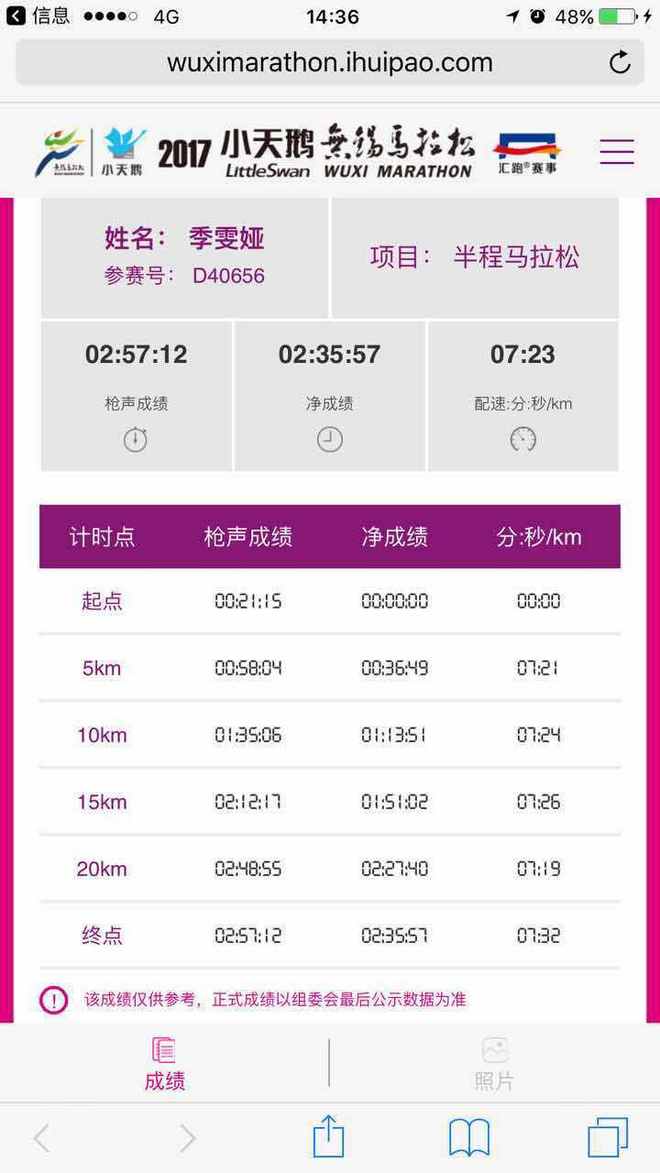The image size is (660, 1173).
Task: Switch to the 照片 tab
Action: tap(494, 1064)
